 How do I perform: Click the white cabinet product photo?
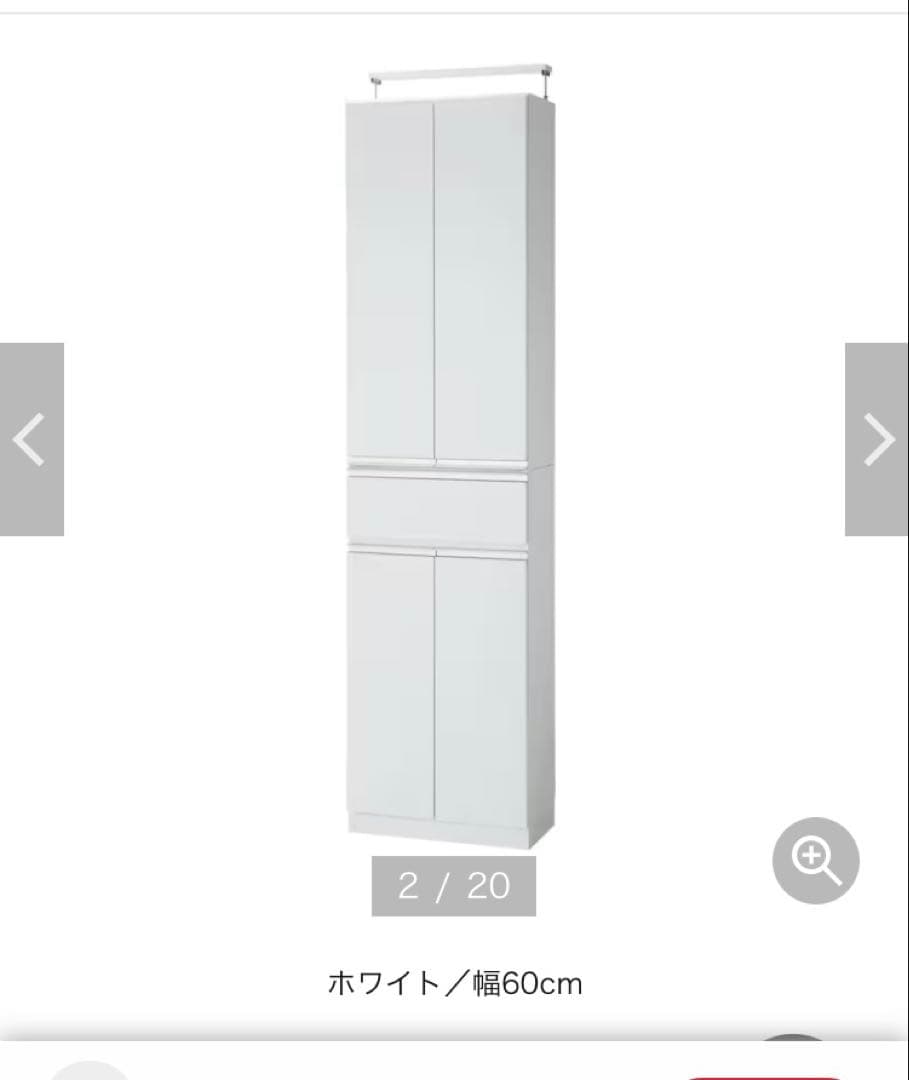[450, 460]
